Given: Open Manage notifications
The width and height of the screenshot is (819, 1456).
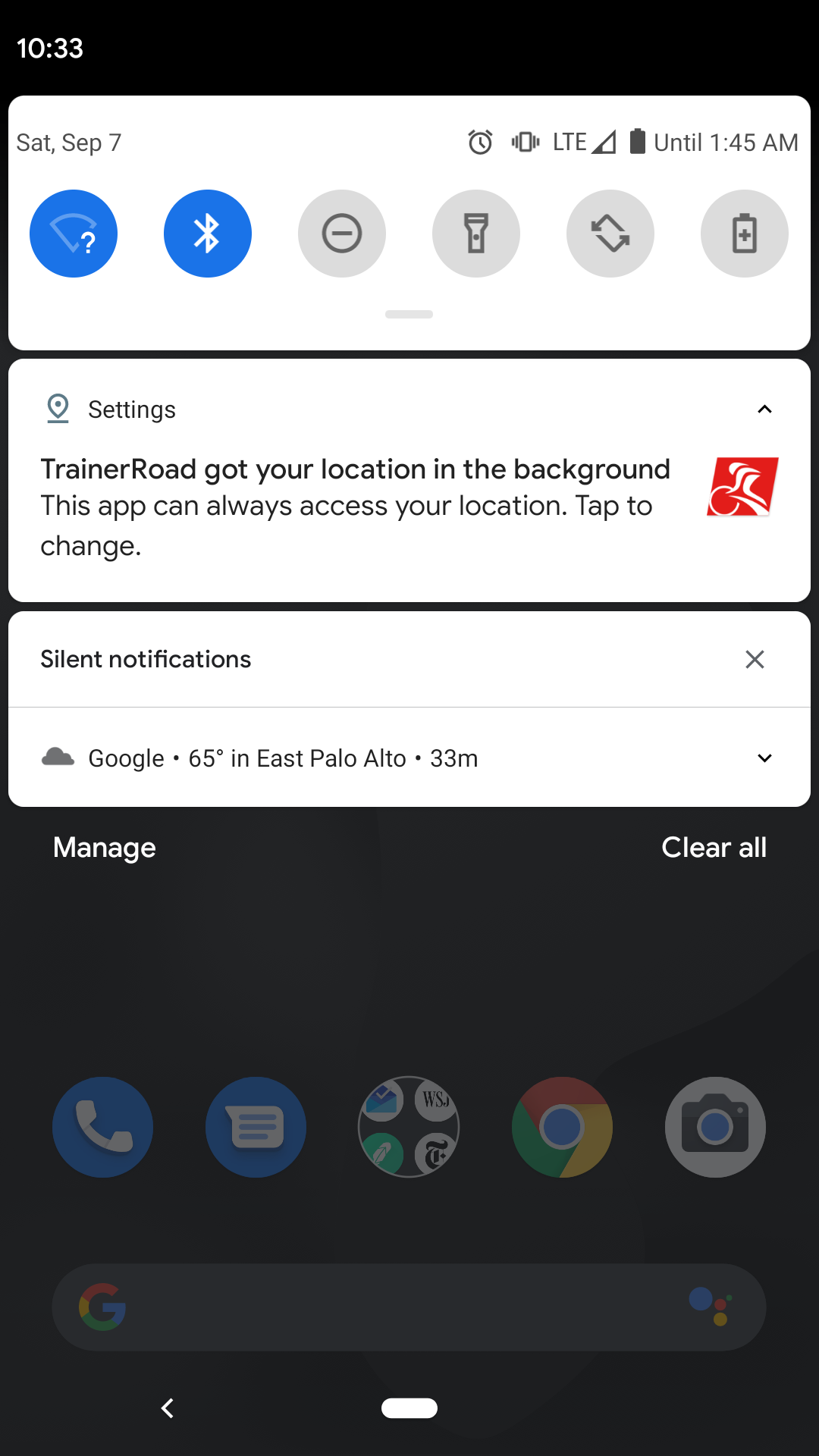Looking at the screenshot, I should point(105,848).
